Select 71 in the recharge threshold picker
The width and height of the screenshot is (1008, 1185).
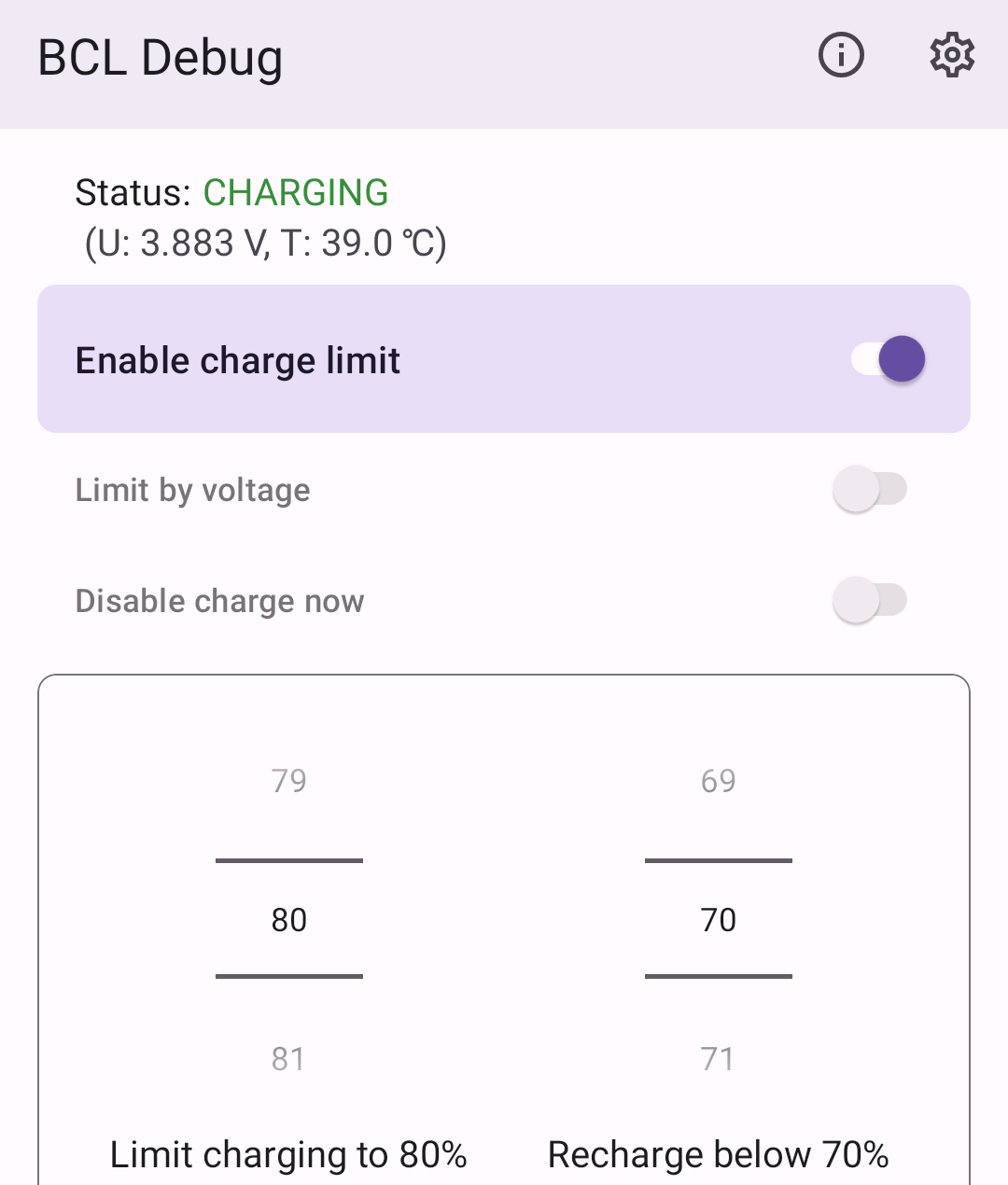719,1057
